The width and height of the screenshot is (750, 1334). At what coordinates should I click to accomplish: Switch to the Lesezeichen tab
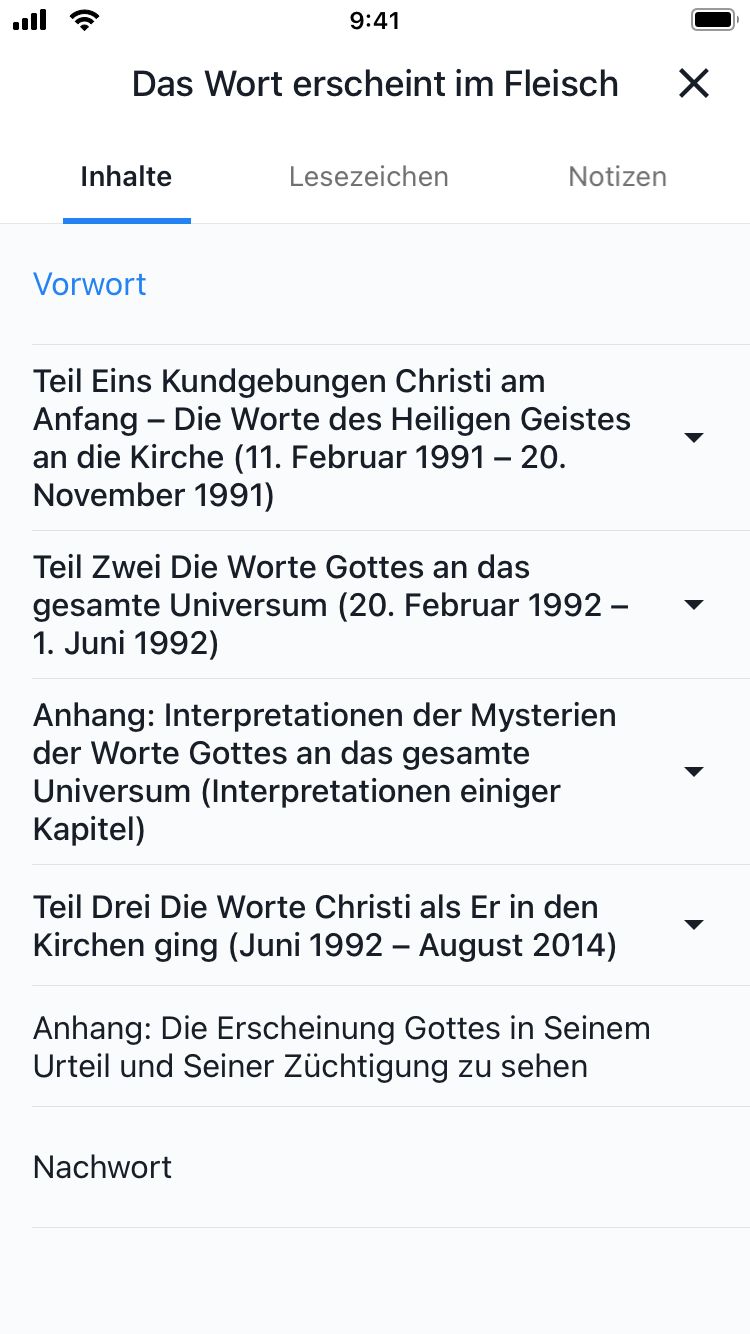click(368, 177)
